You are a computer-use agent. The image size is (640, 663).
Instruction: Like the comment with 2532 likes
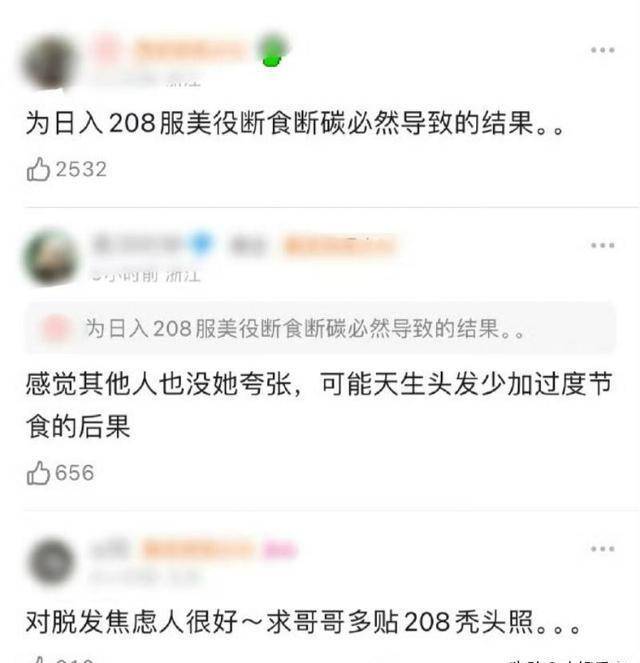(39, 170)
